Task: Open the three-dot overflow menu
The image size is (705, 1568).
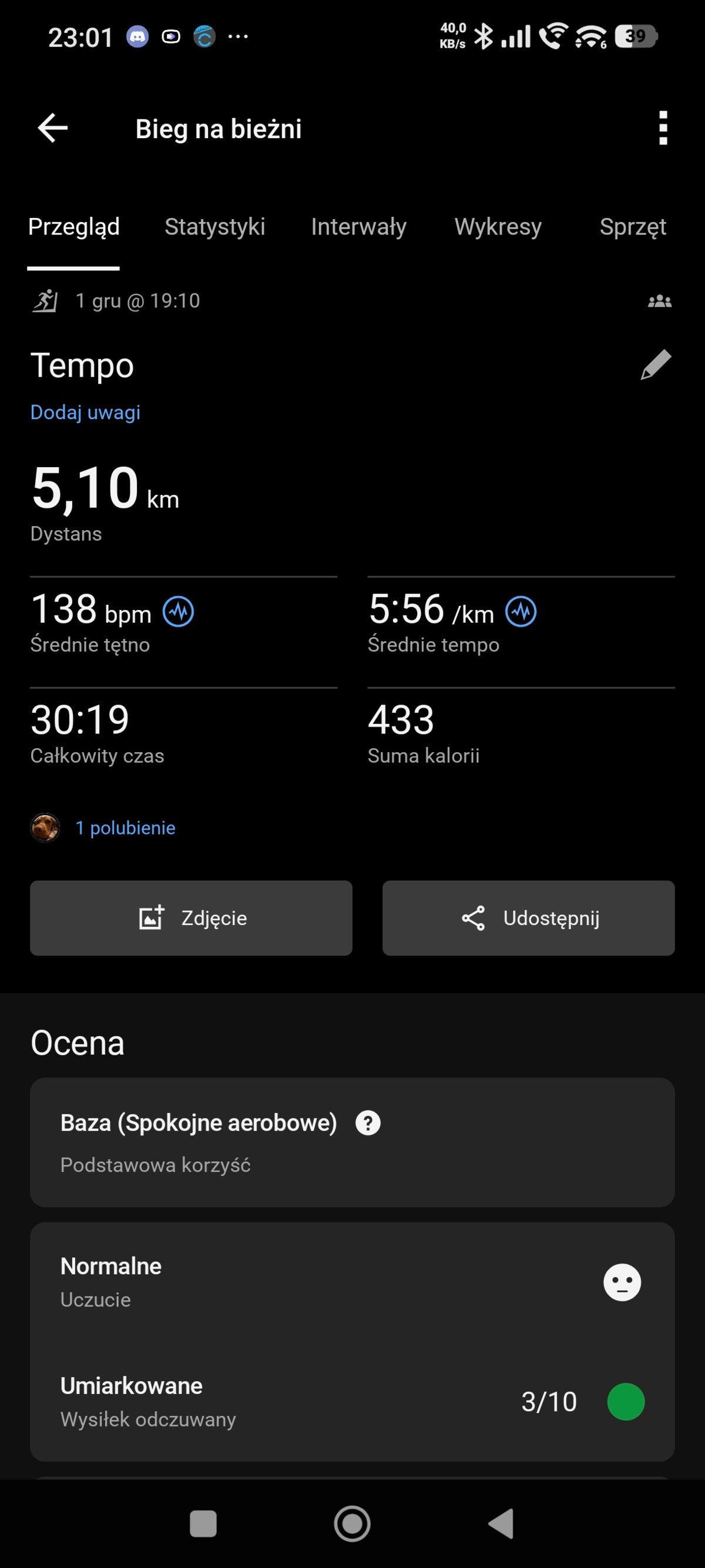Action: pyautogui.click(x=663, y=129)
